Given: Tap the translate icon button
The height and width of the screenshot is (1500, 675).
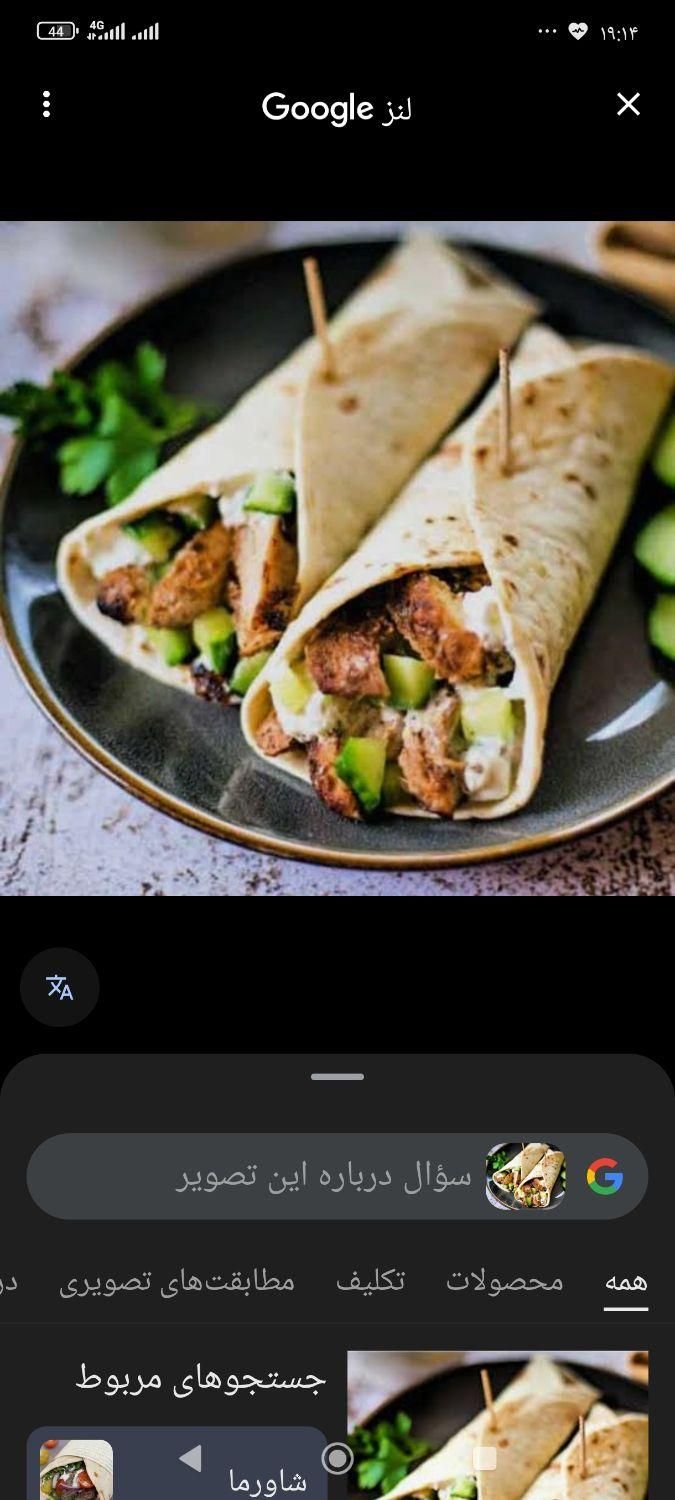Looking at the screenshot, I should 60,987.
